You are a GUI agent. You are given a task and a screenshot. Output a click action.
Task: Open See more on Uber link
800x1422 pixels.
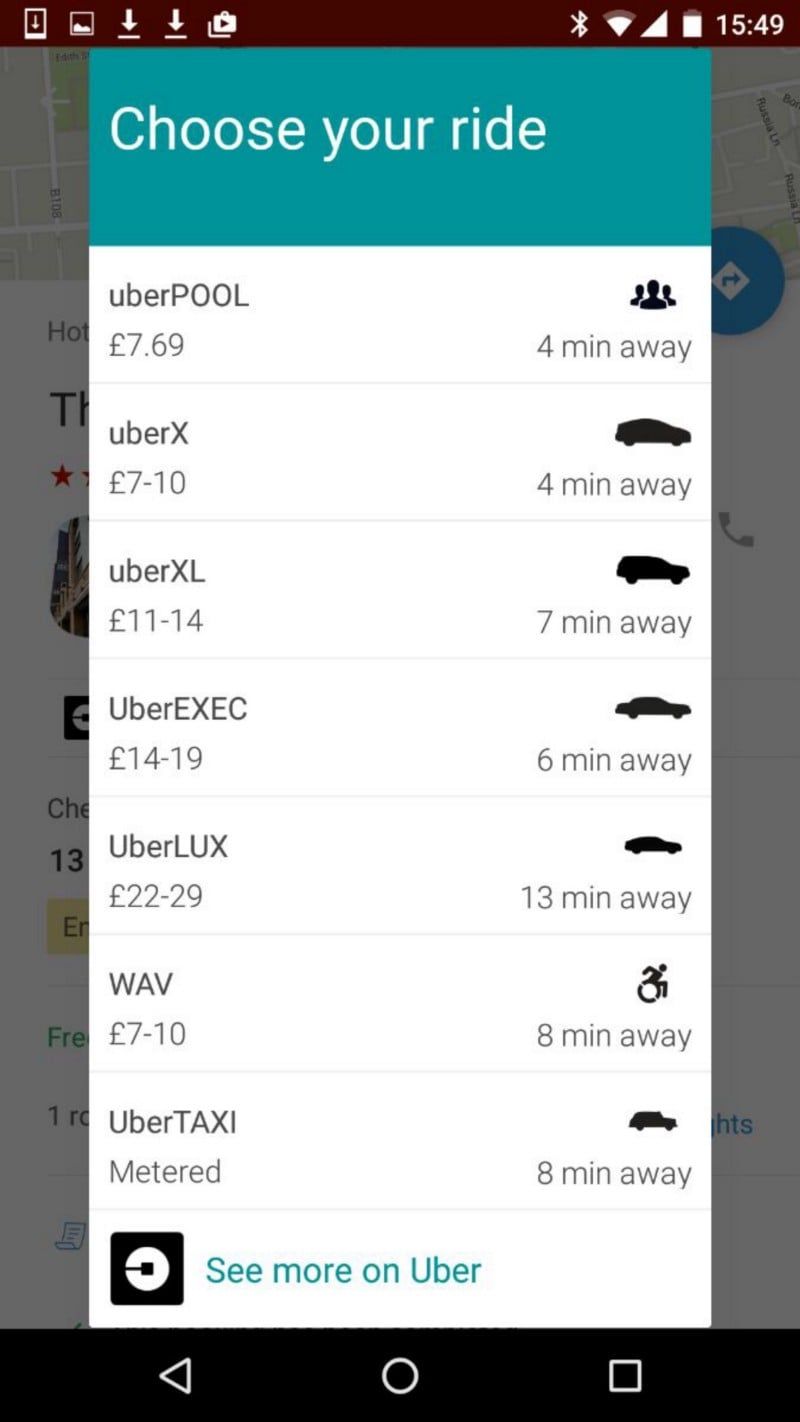coord(343,1269)
